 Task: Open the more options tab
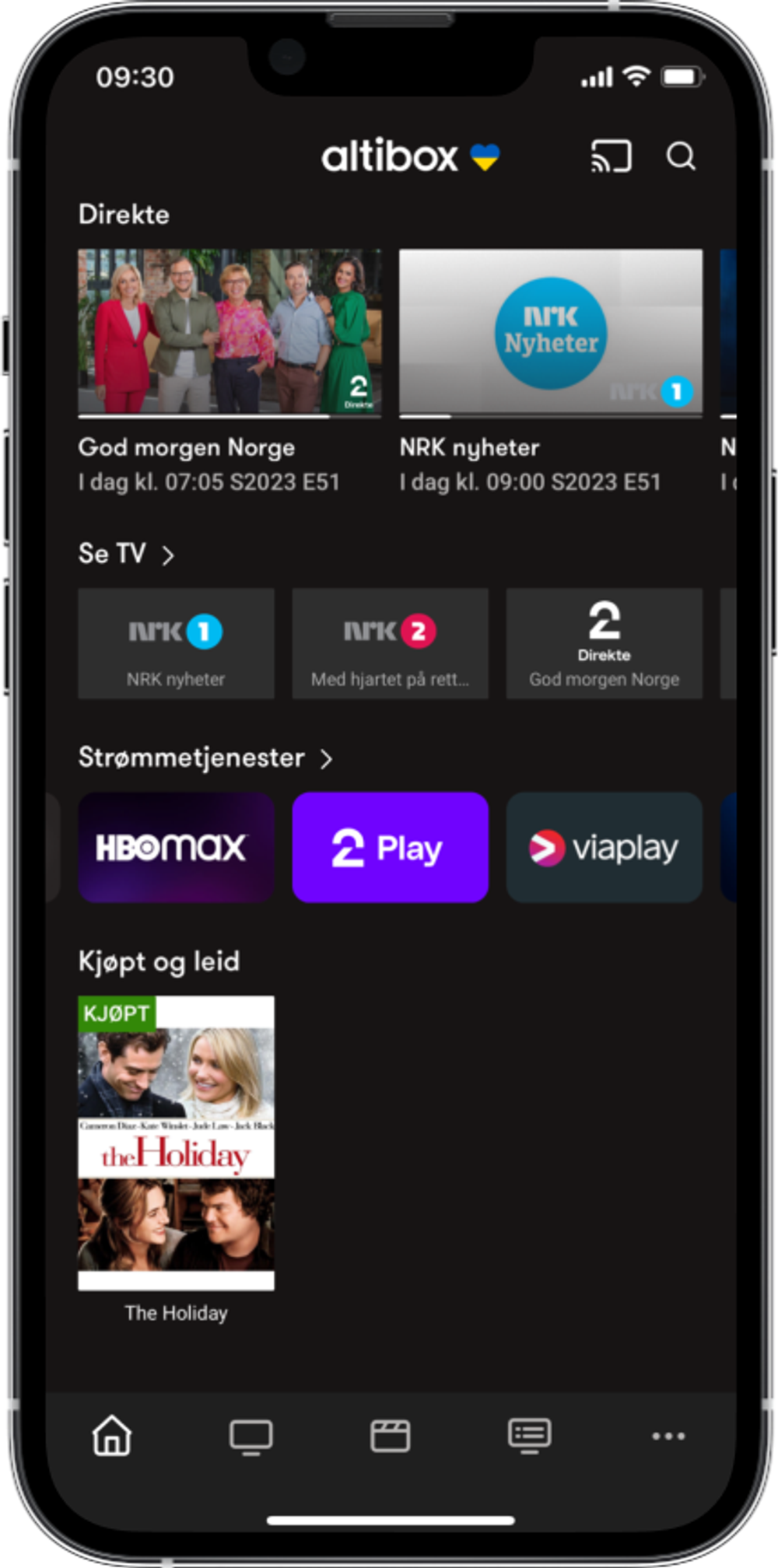click(668, 1436)
